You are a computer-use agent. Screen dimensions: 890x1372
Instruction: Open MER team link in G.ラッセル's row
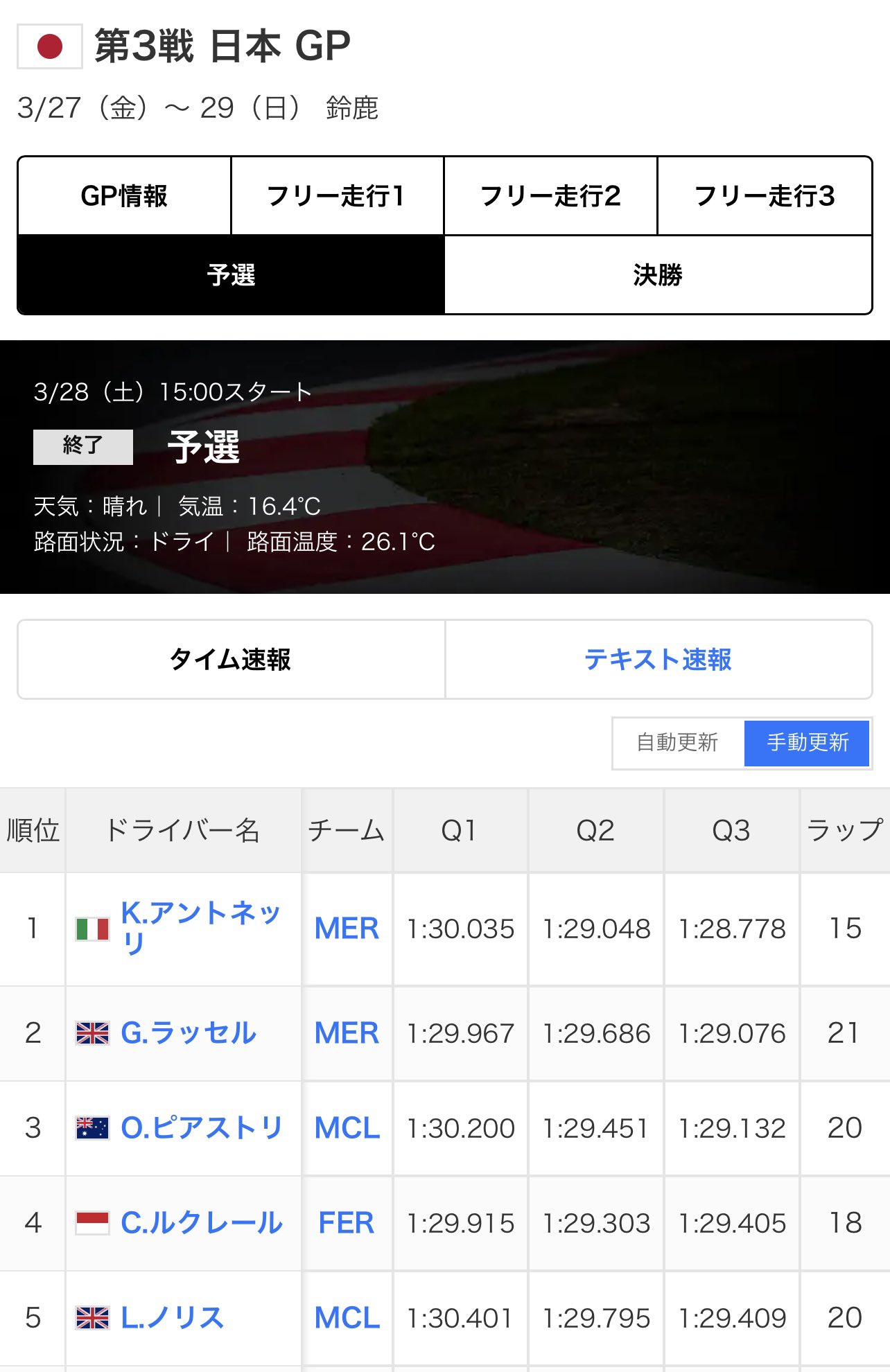pyautogui.click(x=347, y=1032)
